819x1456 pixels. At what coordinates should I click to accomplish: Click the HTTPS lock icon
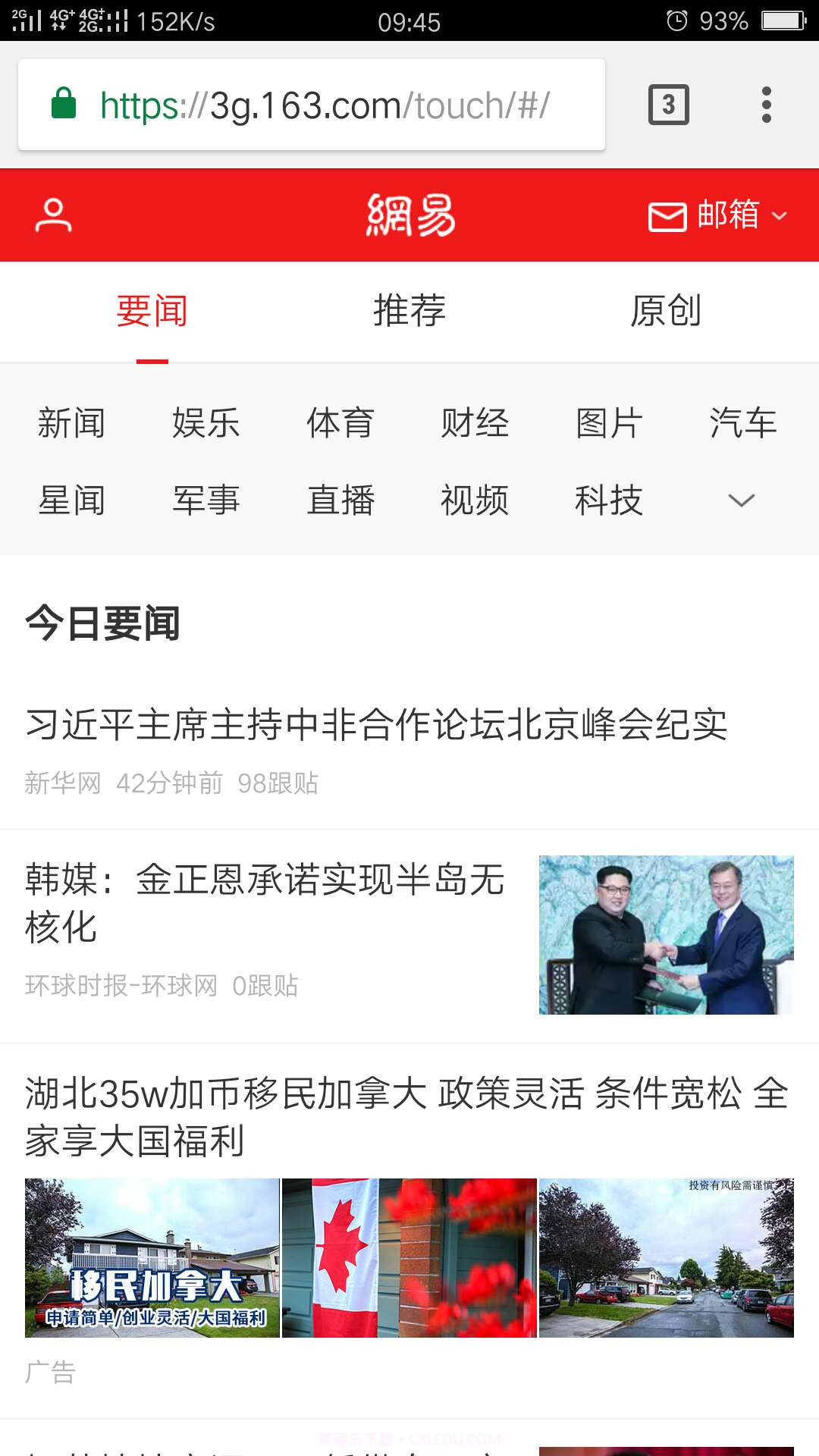point(64,104)
